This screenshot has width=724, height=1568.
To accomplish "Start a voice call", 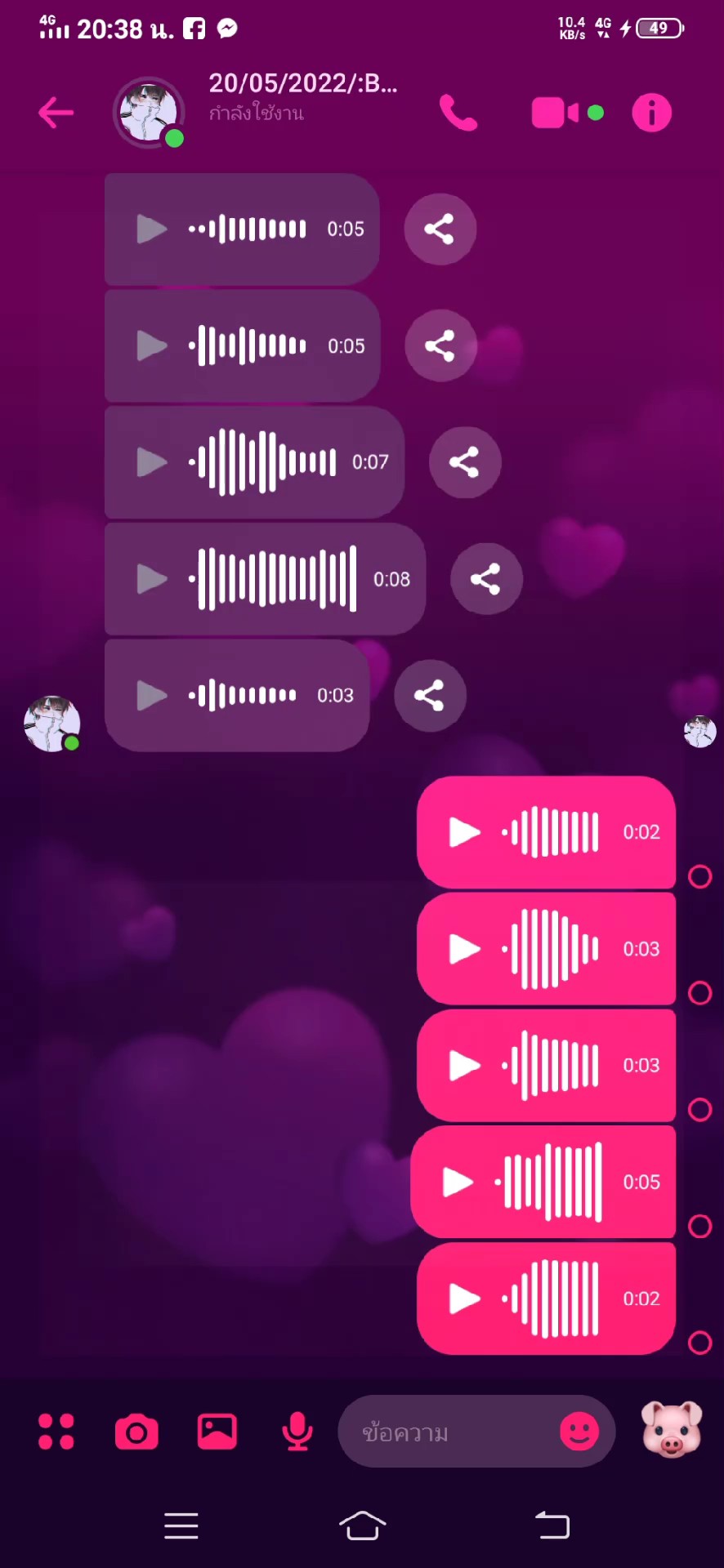I will 458,113.
